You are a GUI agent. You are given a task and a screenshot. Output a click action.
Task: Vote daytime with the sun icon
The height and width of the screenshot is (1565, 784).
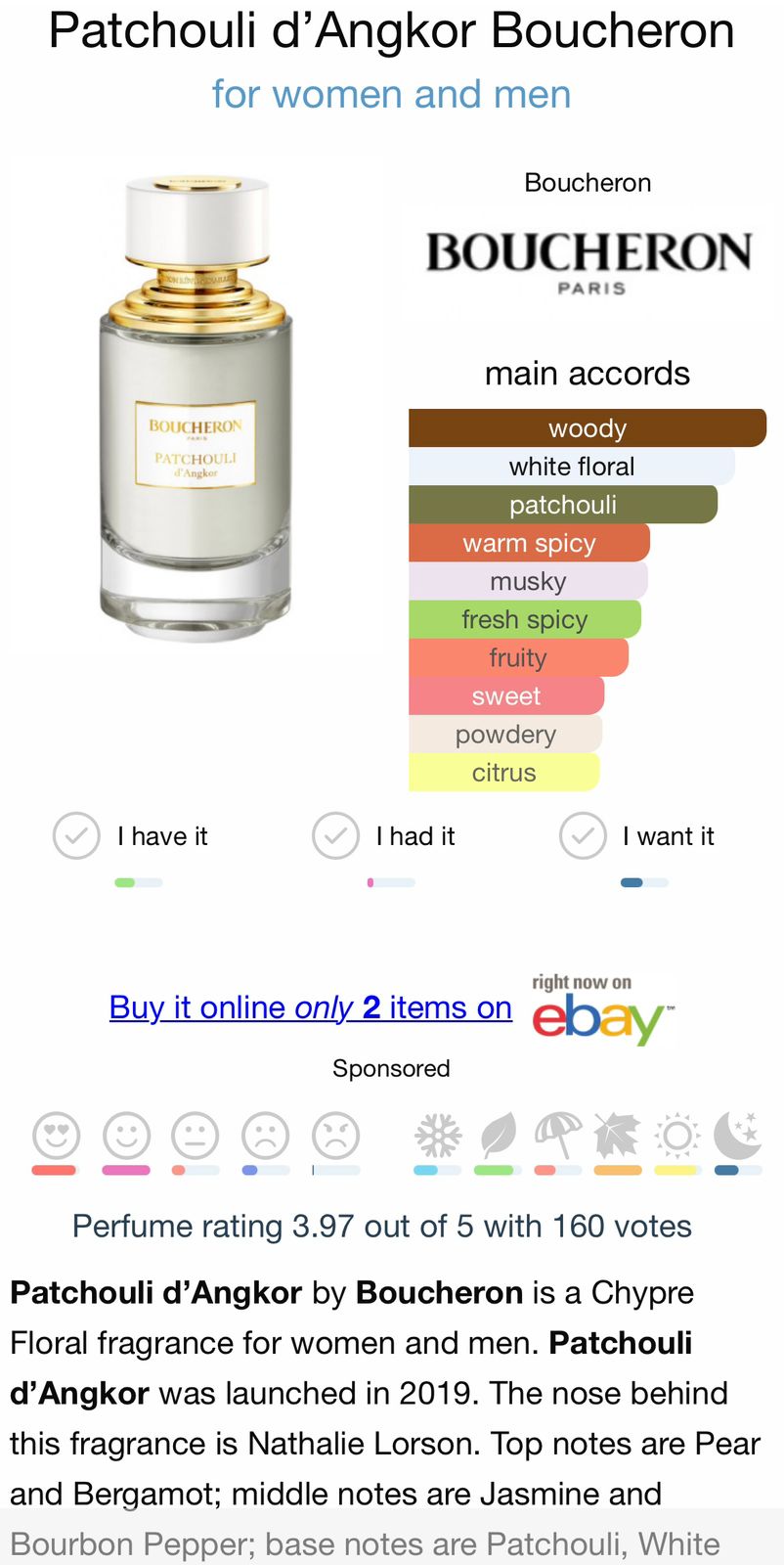click(677, 1136)
